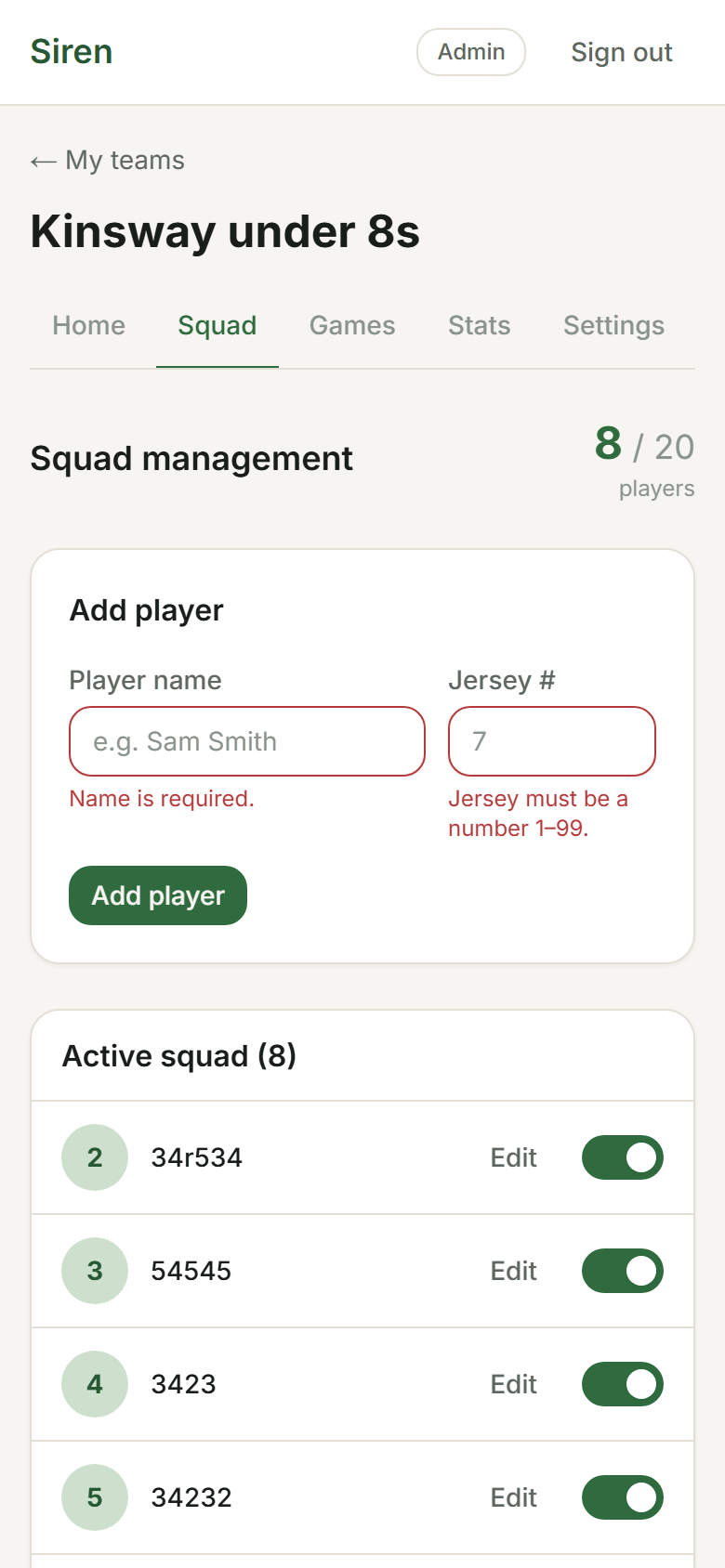The width and height of the screenshot is (725, 1568).
Task: Toggle active status for player 34r534
Action: tap(623, 1157)
